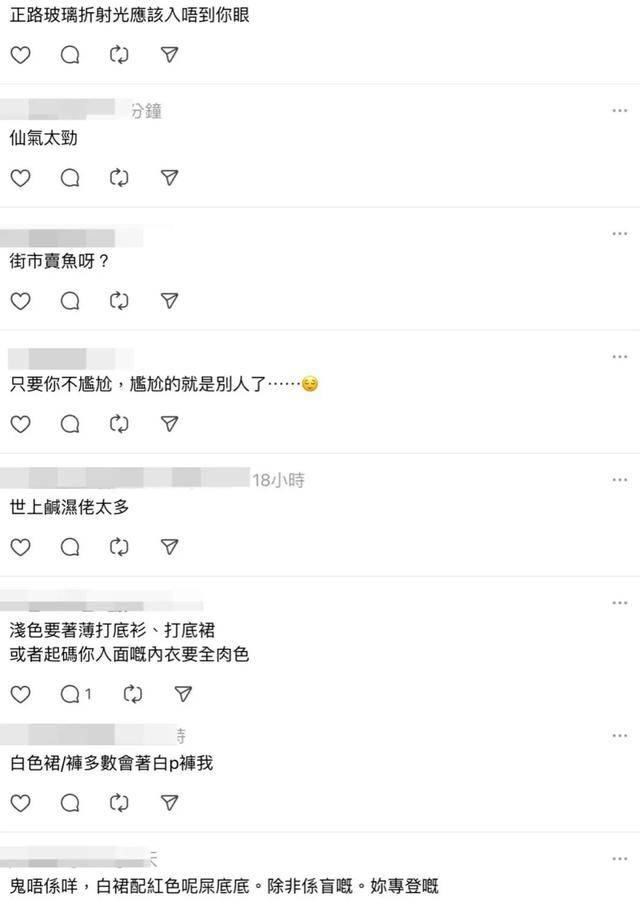Repost the comment 街市賣魚呀？
Image resolution: width=640 pixels, height=908 pixels.
120,301
